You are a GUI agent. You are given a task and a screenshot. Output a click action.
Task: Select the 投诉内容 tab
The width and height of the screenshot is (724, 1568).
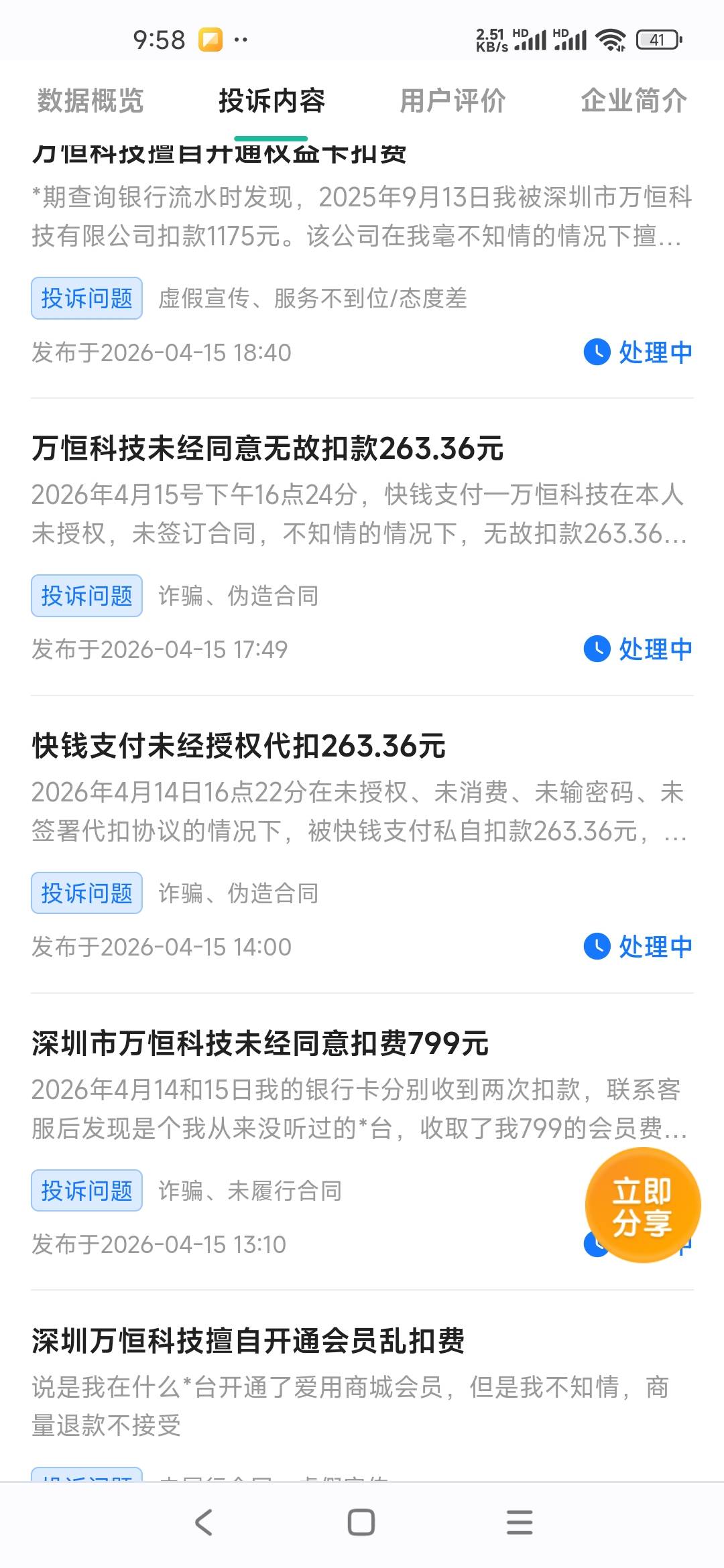tap(271, 101)
